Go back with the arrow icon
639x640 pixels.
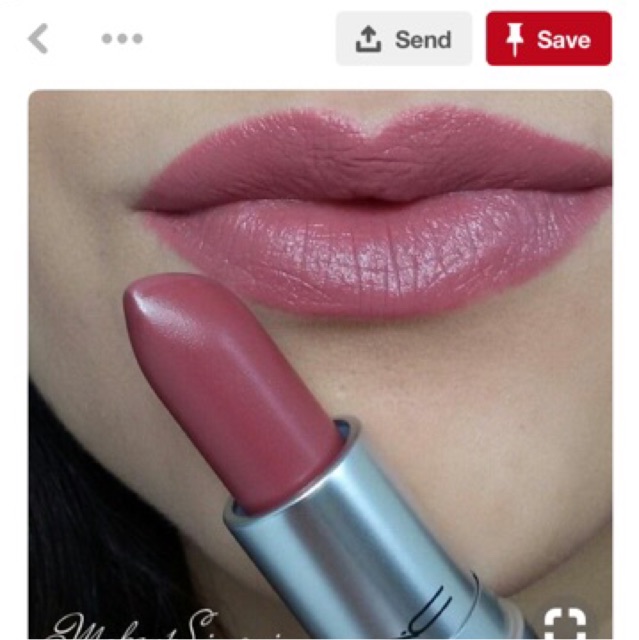(x=38, y=39)
